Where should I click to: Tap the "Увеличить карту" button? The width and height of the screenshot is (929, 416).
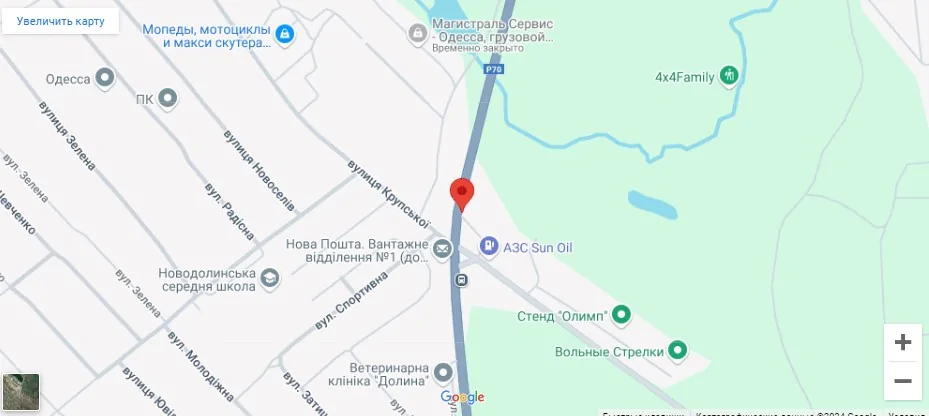coord(60,21)
